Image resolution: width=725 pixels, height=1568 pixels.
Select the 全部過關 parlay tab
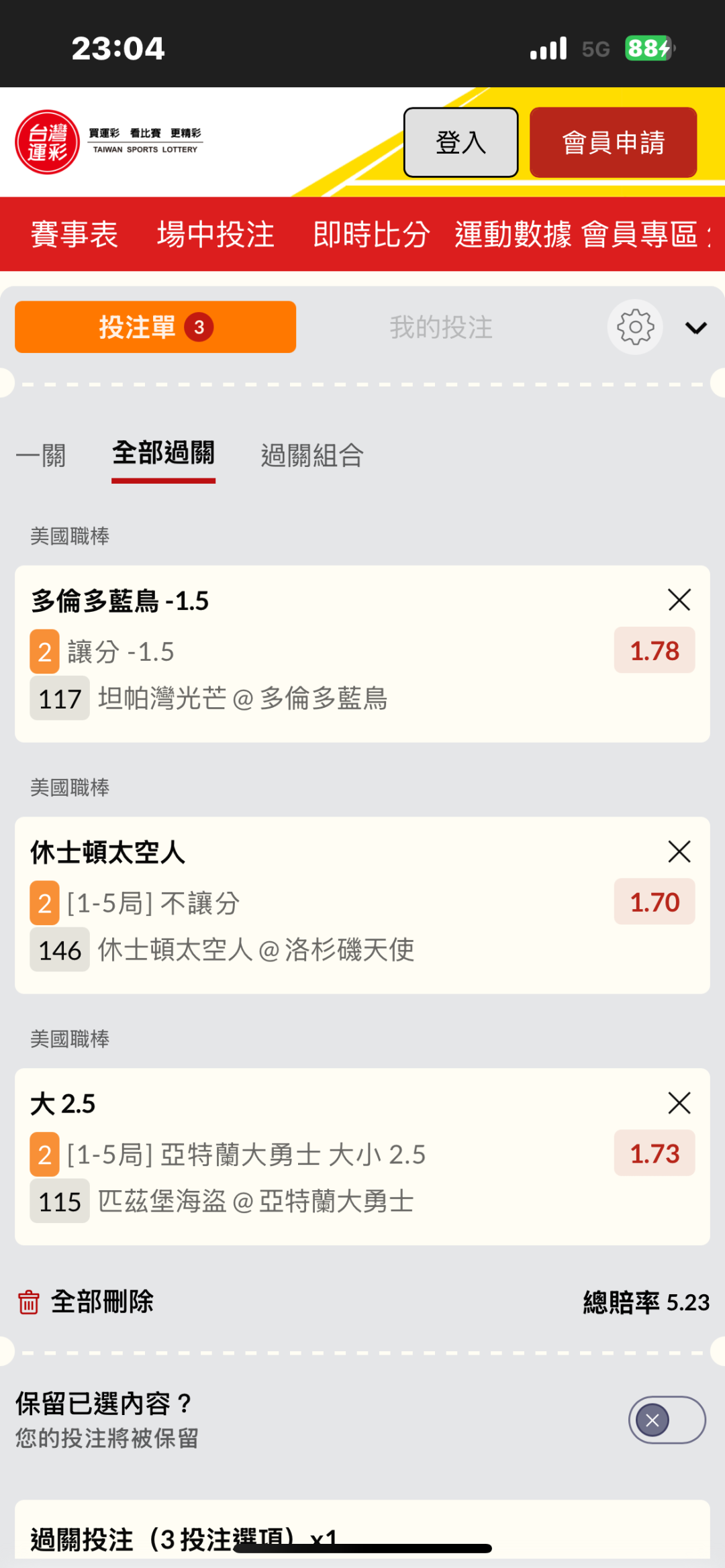coord(163,454)
